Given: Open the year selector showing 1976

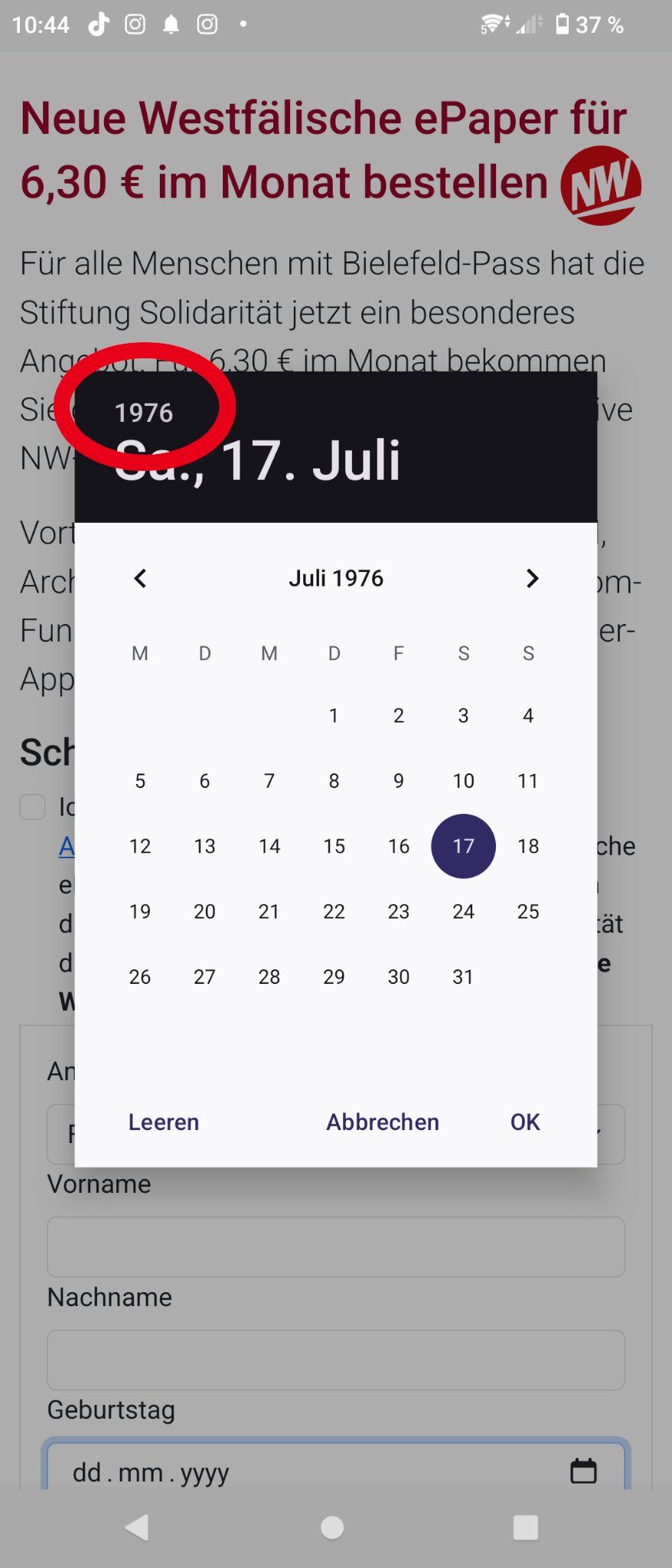Looking at the screenshot, I should pyautogui.click(x=144, y=413).
